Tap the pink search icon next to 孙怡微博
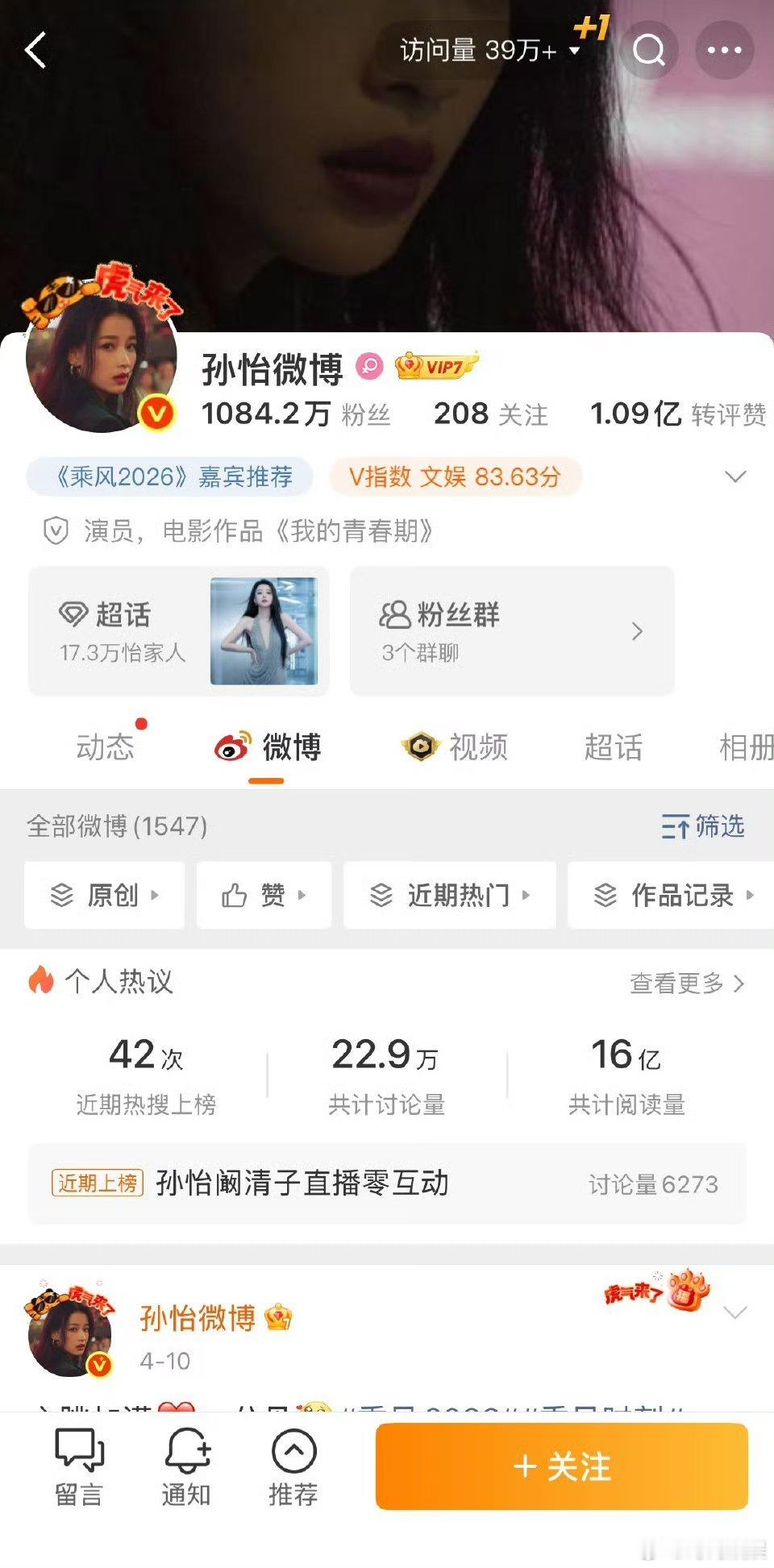This screenshot has width=774, height=1568. (x=370, y=365)
